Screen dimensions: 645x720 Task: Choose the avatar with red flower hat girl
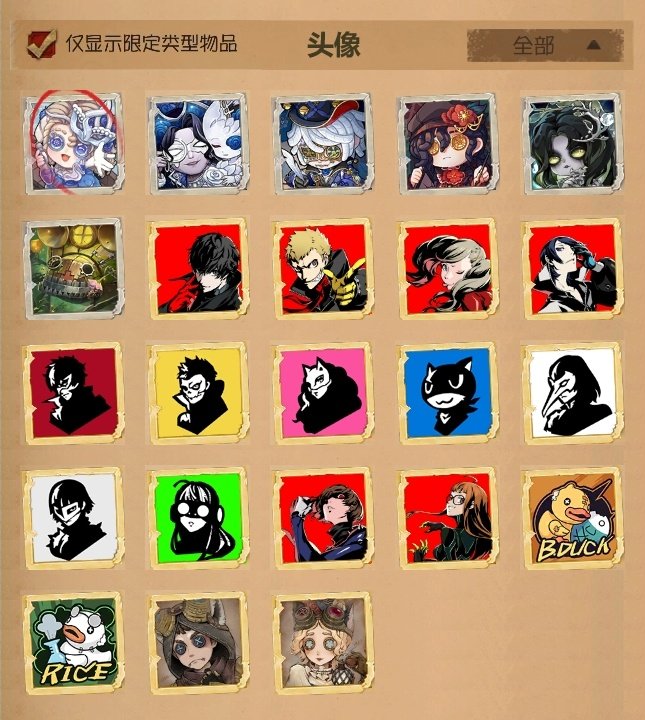[446, 142]
